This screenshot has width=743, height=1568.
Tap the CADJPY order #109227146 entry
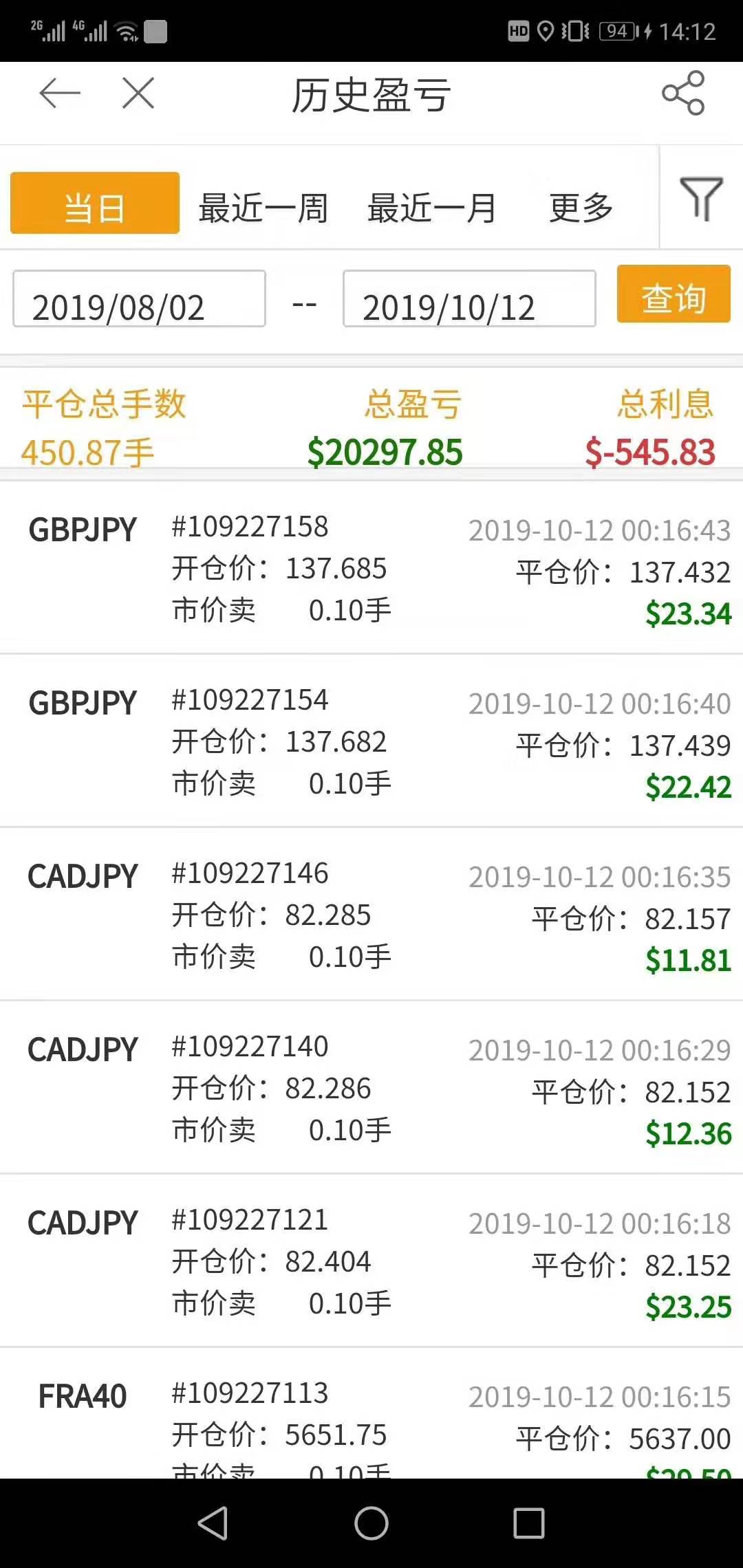coord(371,915)
